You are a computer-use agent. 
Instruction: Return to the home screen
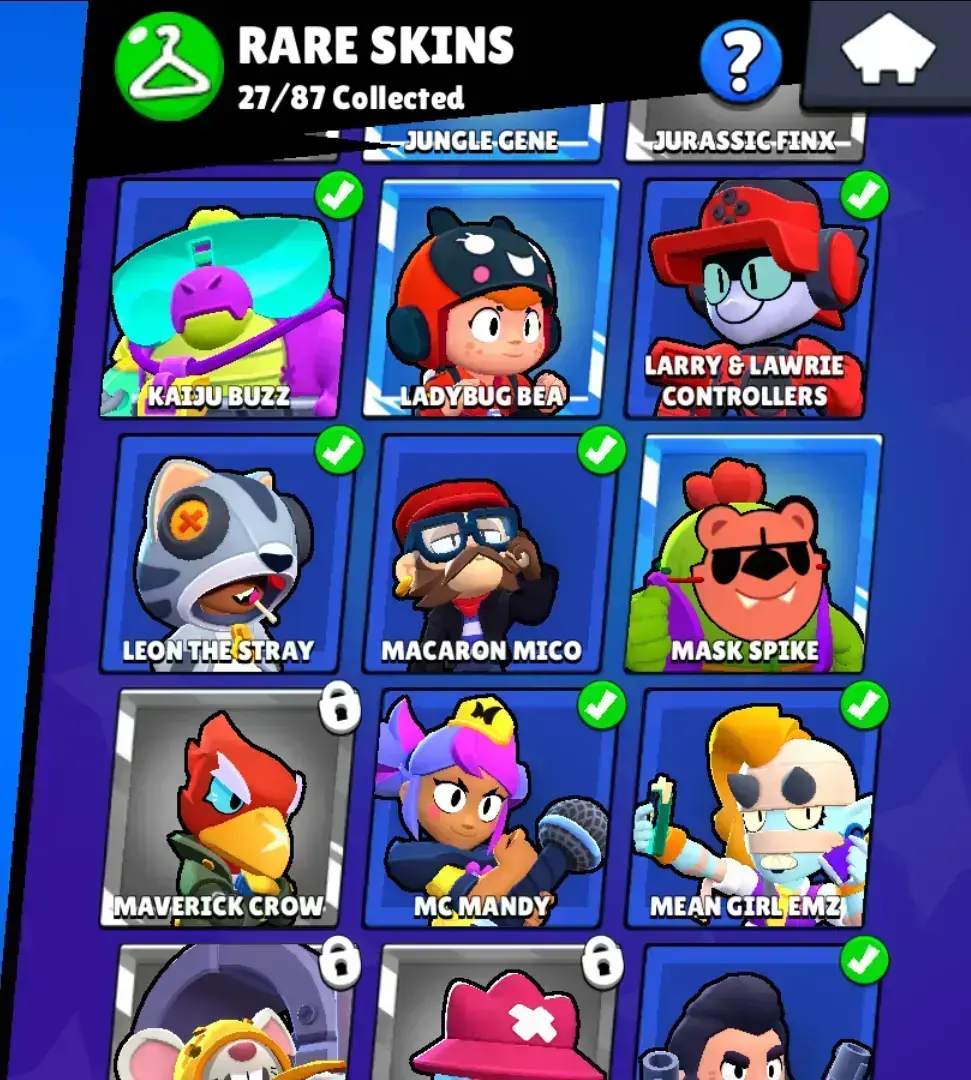(888, 51)
